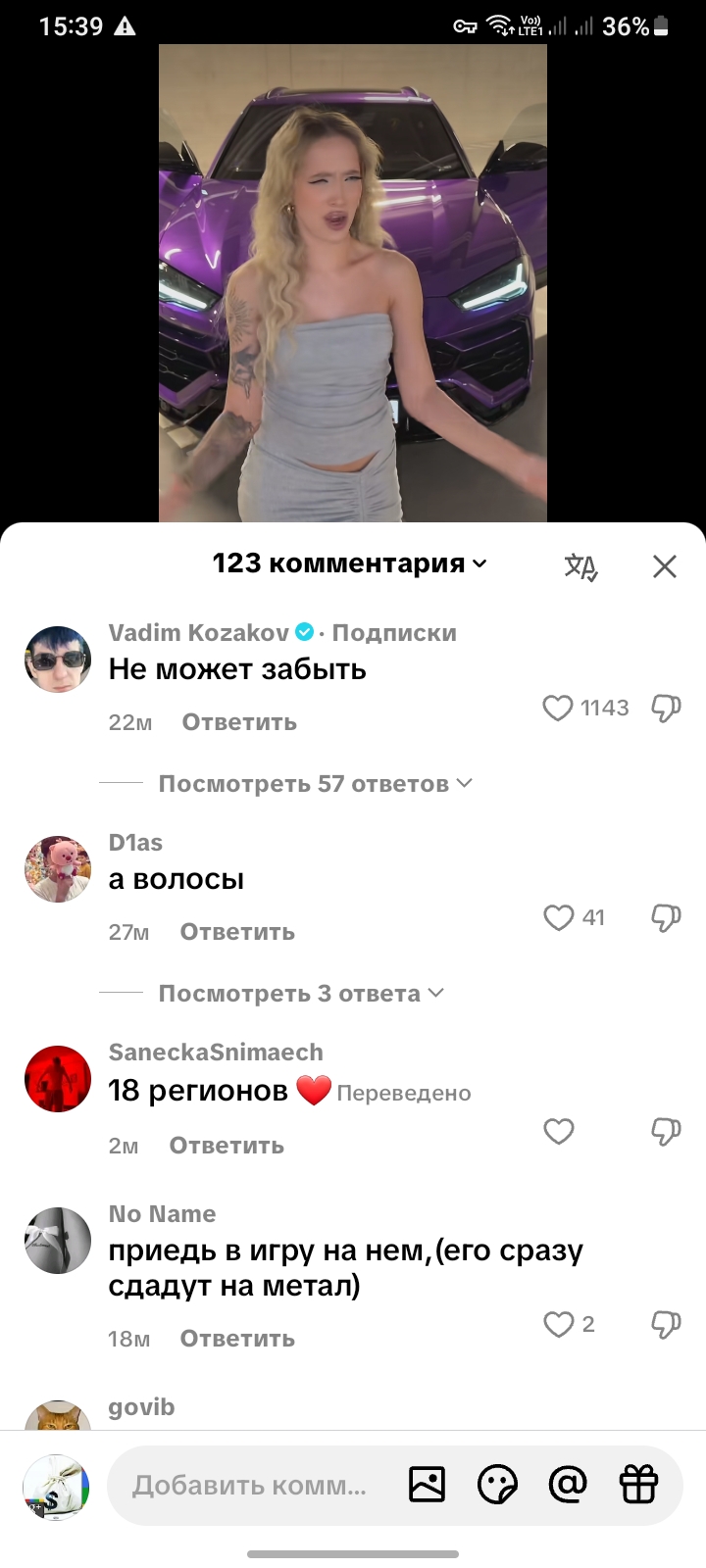
Task: Reply to D1as's comment
Action: point(237,932)
